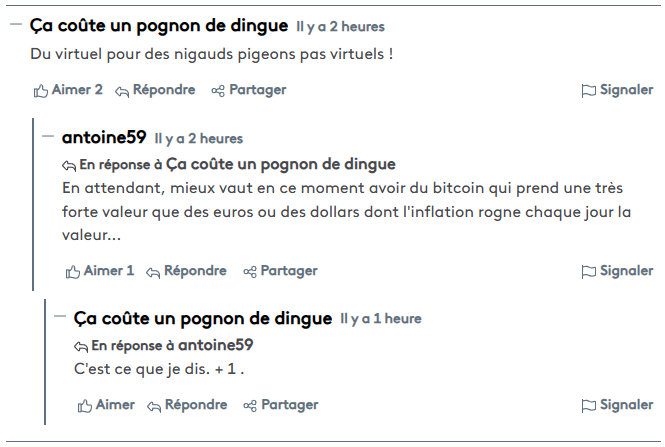Collapse the reply posted 1 hour ago
The image size is (665, 447).
(x=59, y=318)
